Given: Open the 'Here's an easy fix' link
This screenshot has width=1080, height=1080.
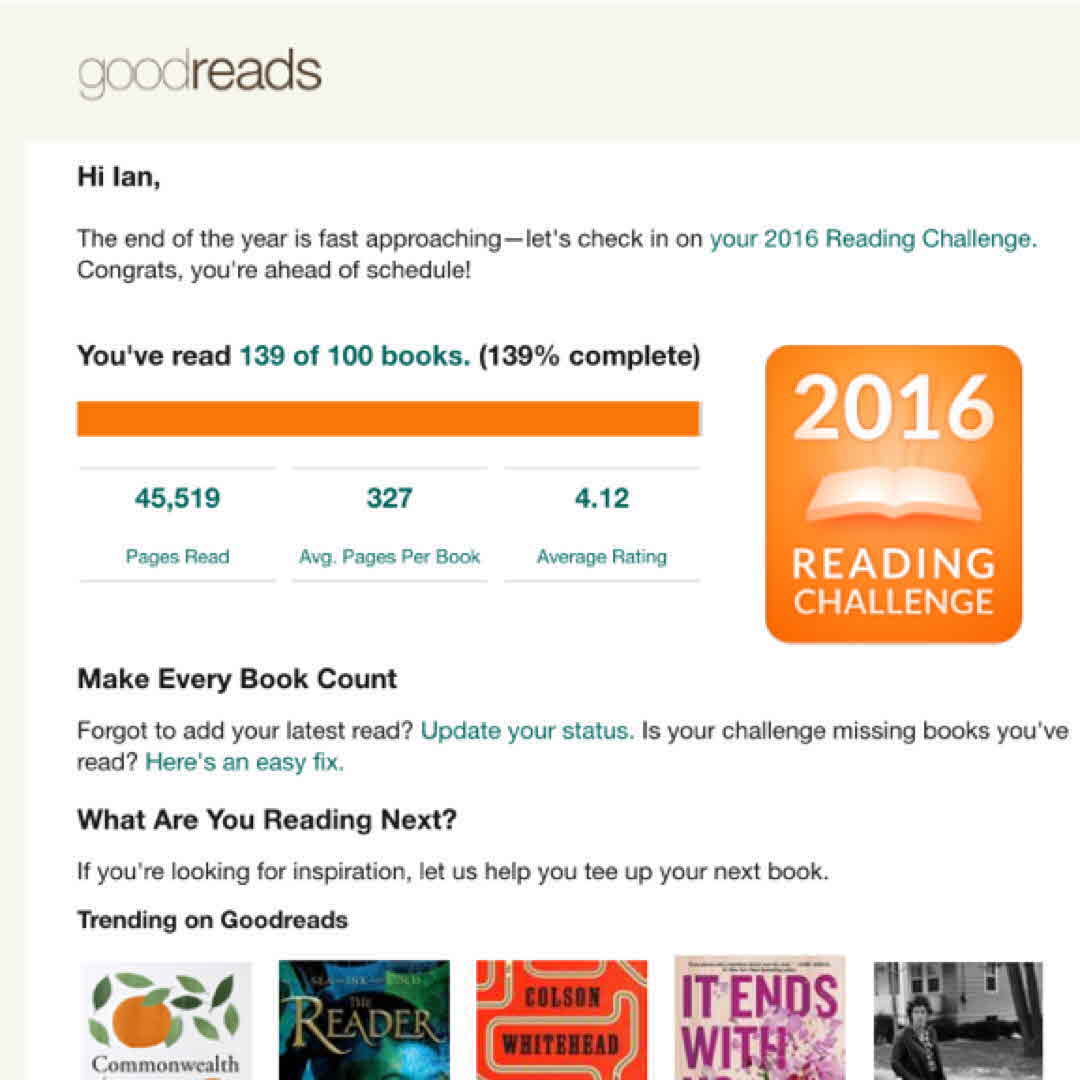Looking at the screenshot, I should pos(244,762).
